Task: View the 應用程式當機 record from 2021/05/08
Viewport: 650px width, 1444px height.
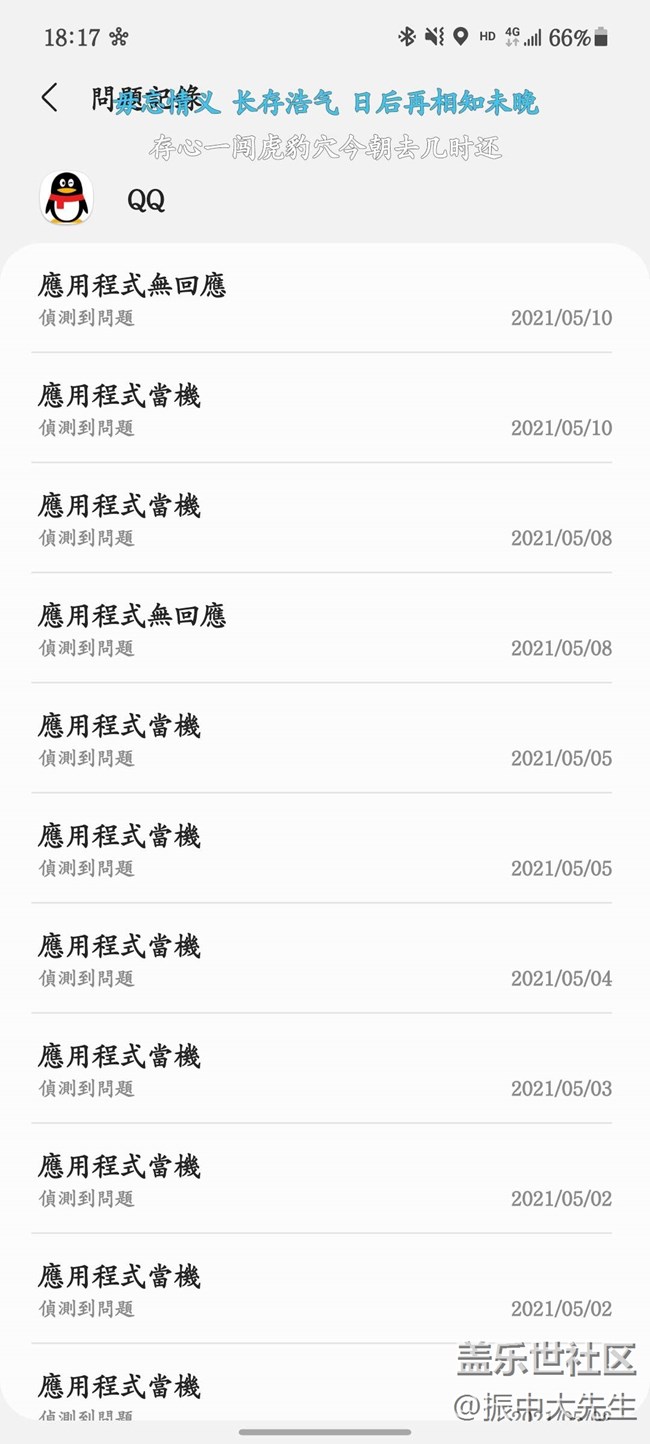Action: tap(325, 518)
